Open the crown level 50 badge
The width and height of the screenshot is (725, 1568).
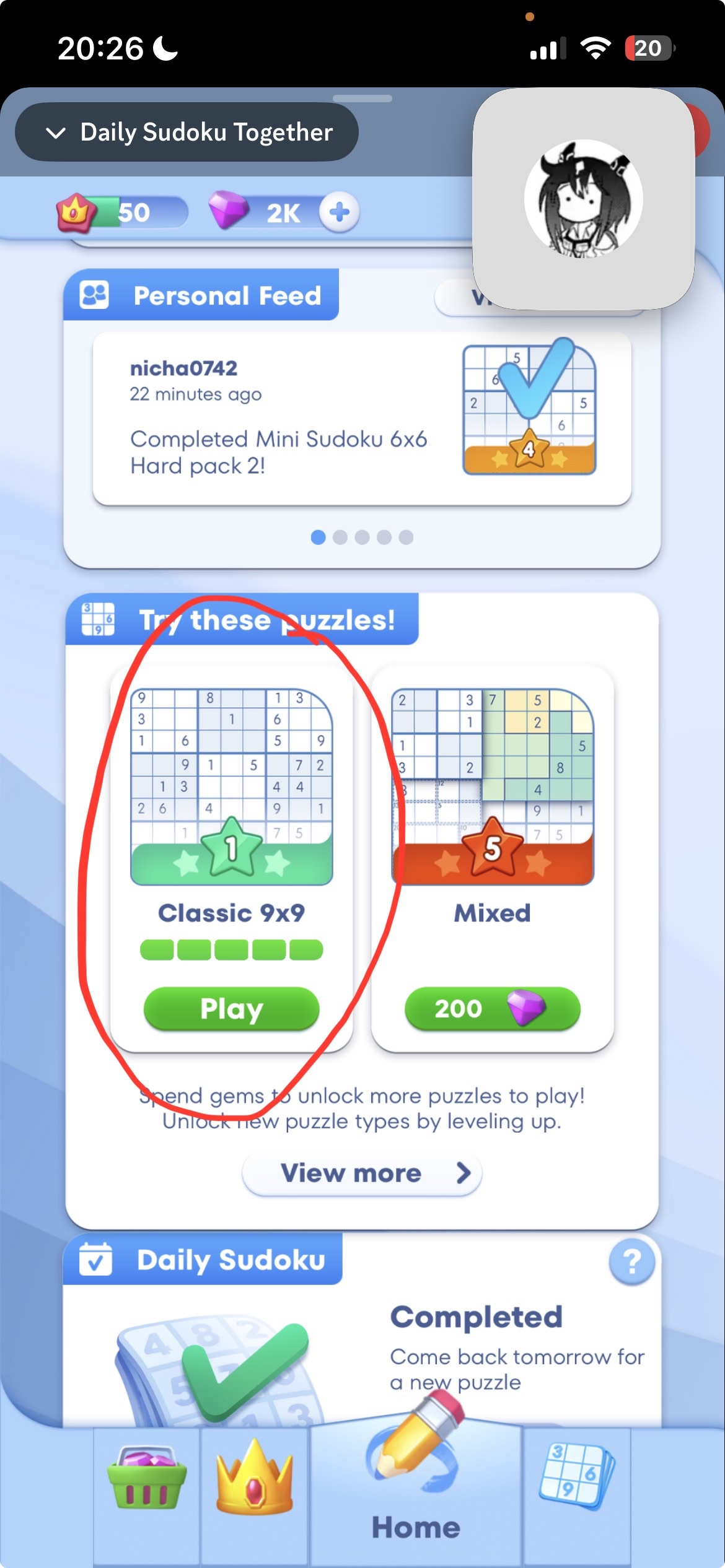tap(76, 212)
